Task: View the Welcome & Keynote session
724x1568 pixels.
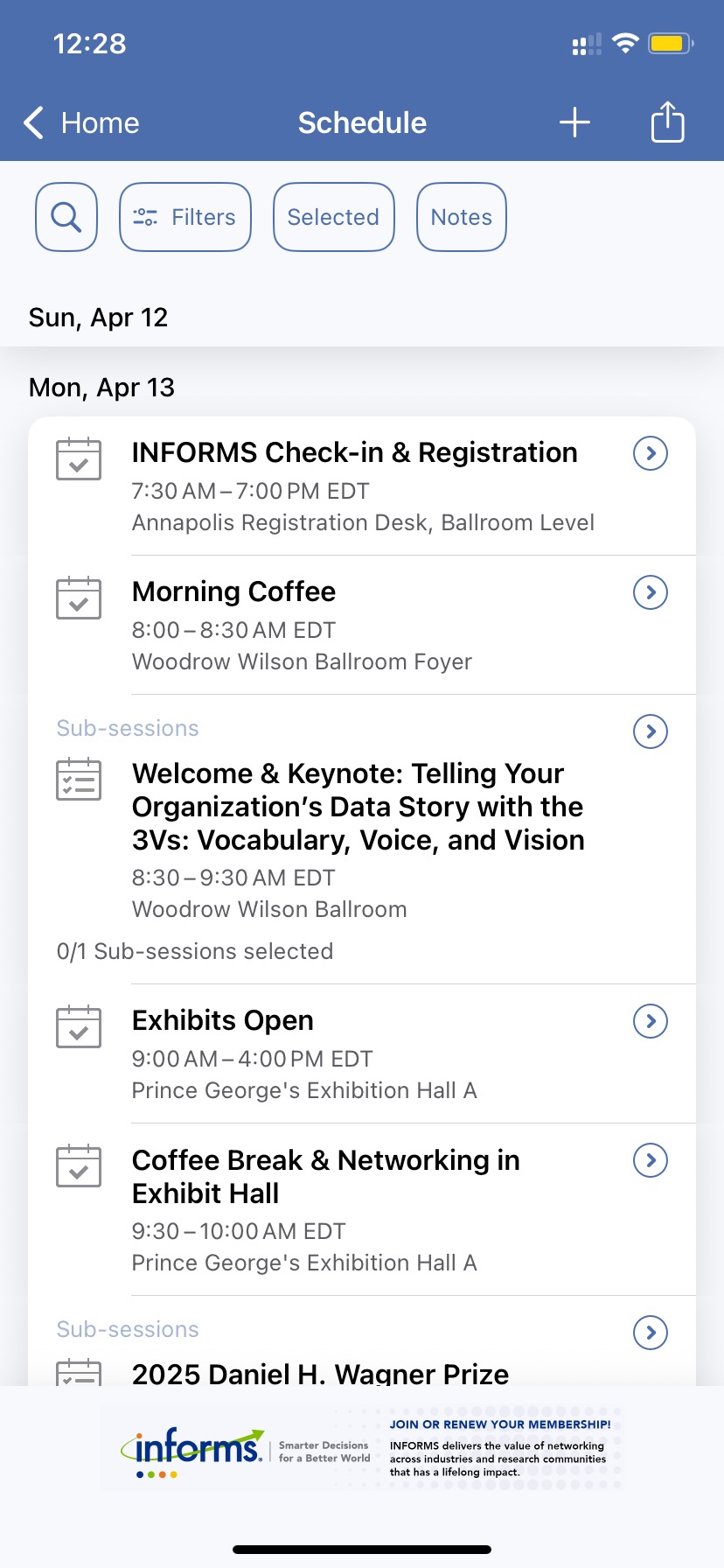Action: (x=358, y=807)
